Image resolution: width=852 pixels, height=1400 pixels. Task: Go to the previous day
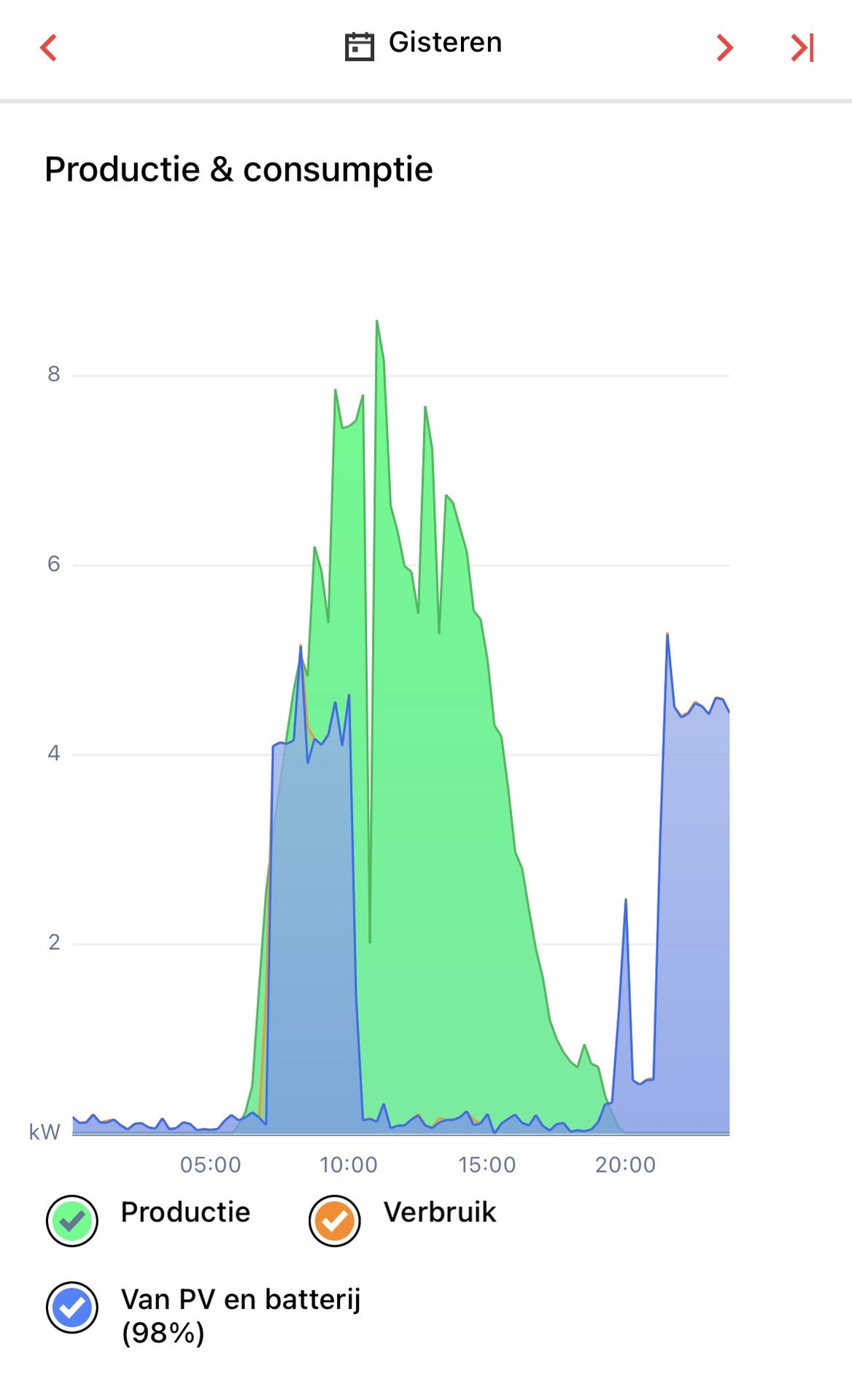pos(48,48)
